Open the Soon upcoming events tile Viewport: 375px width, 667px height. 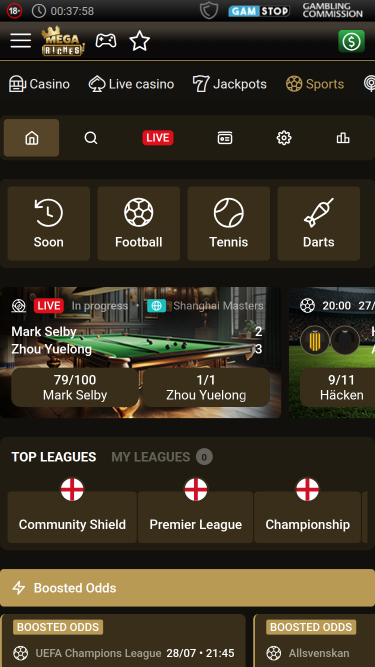pyautogui.click(x=48, y=223)
